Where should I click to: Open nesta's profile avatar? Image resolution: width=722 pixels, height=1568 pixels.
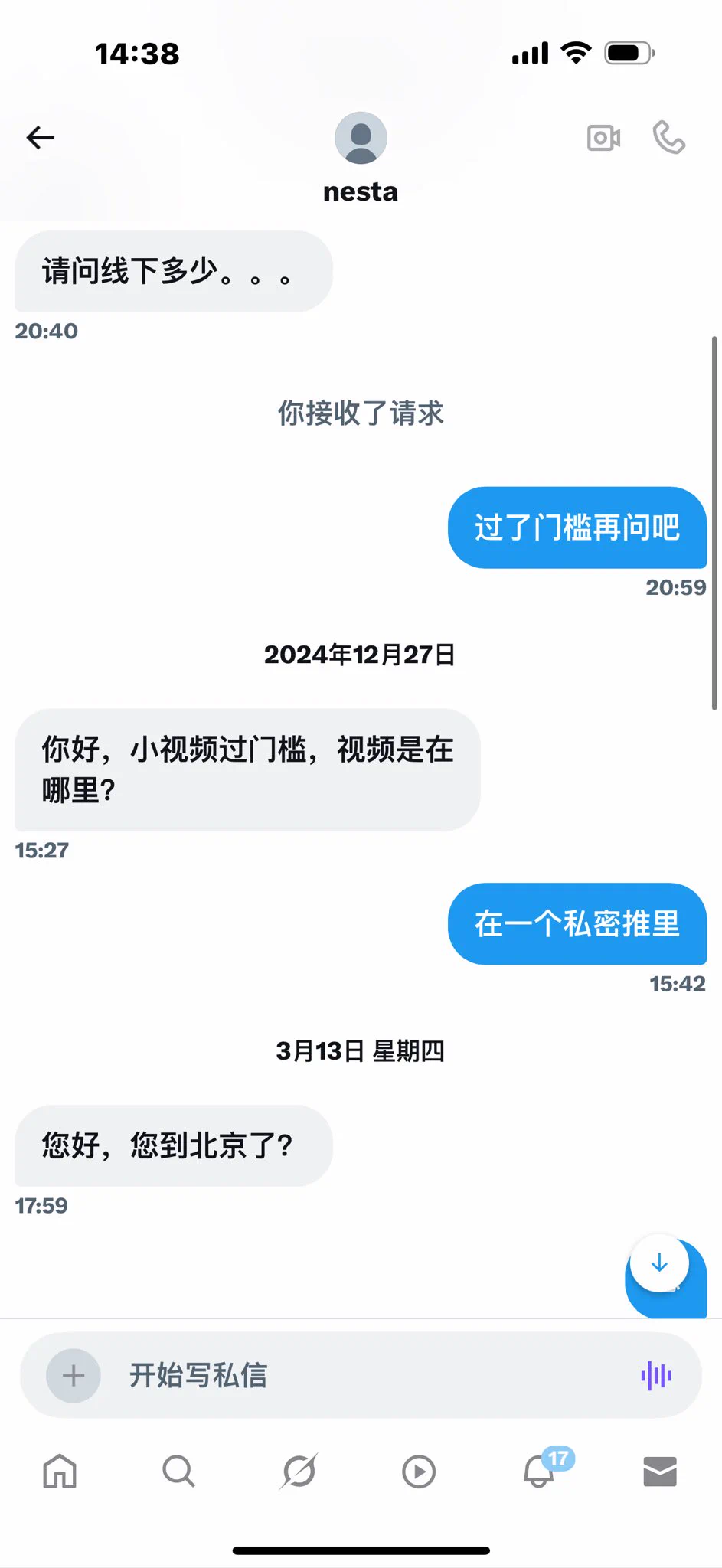[x=361, y=138]
